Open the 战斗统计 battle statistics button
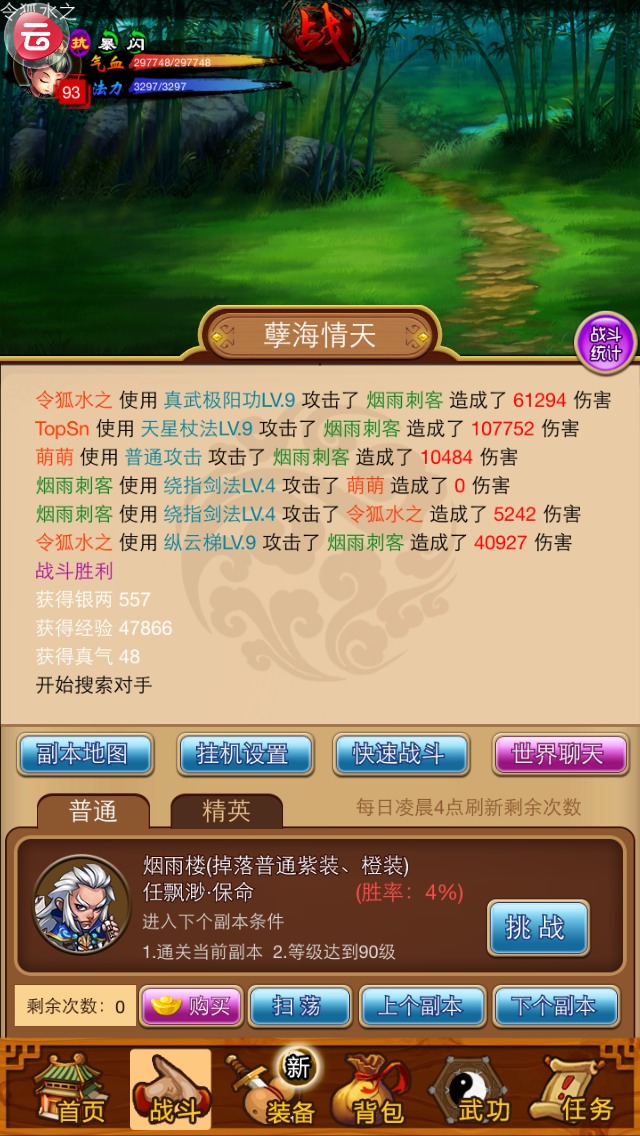 [x=605, y=345]
